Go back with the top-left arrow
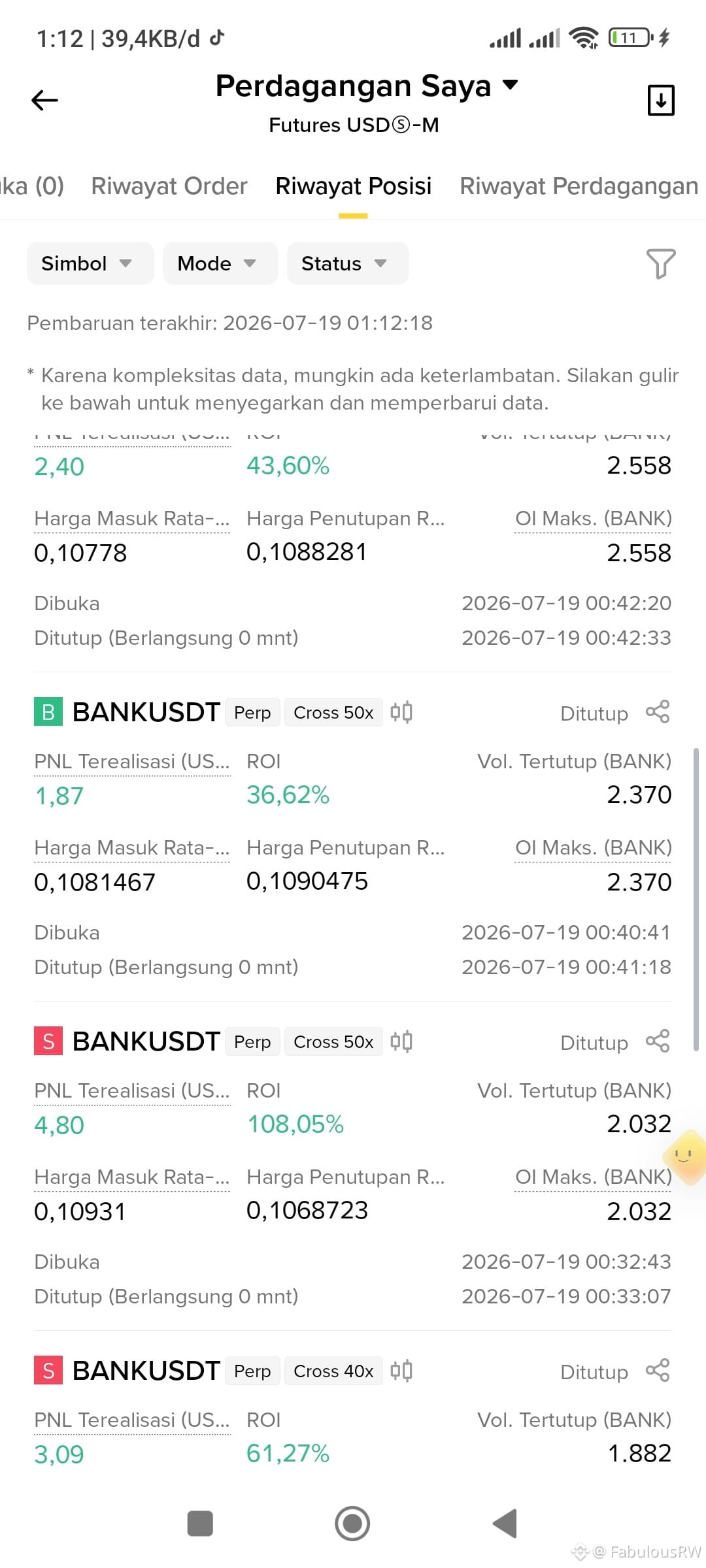This screenshot has height=1568, width=706. 44,100
